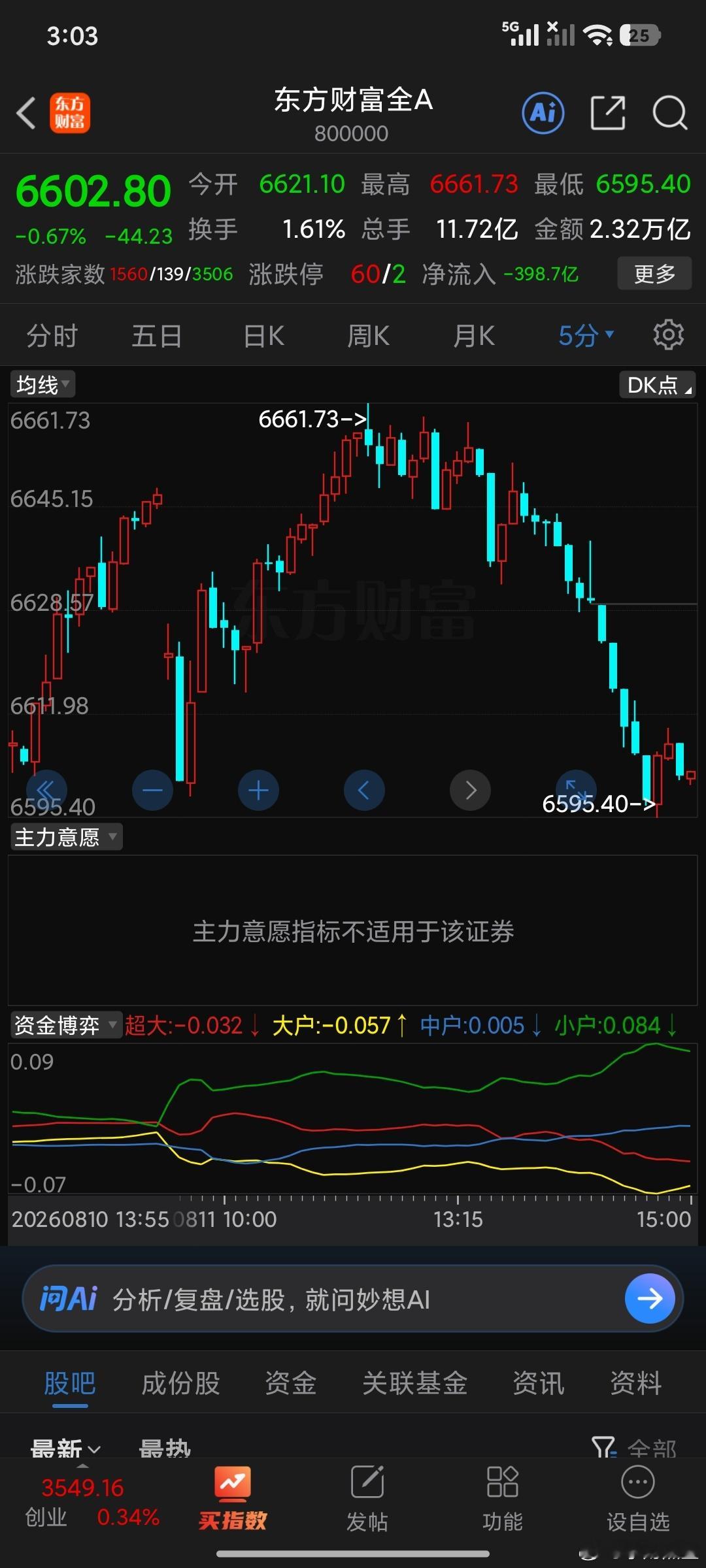706x1568 pixels.
Task: Open the 5分 period dropdown
Action: [x=586, y=336]
